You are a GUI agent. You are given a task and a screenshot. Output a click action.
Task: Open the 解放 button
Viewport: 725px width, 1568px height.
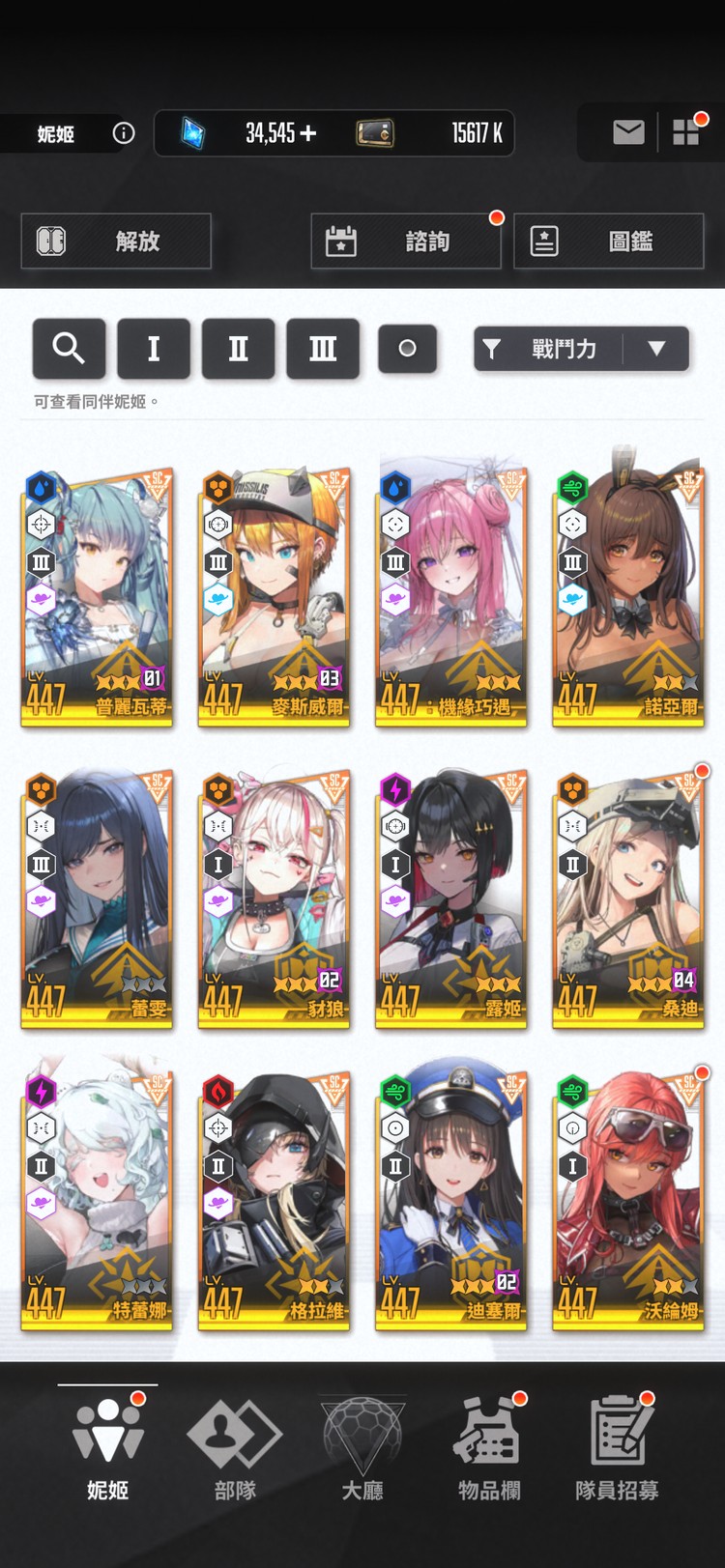[x=116, y=241]
